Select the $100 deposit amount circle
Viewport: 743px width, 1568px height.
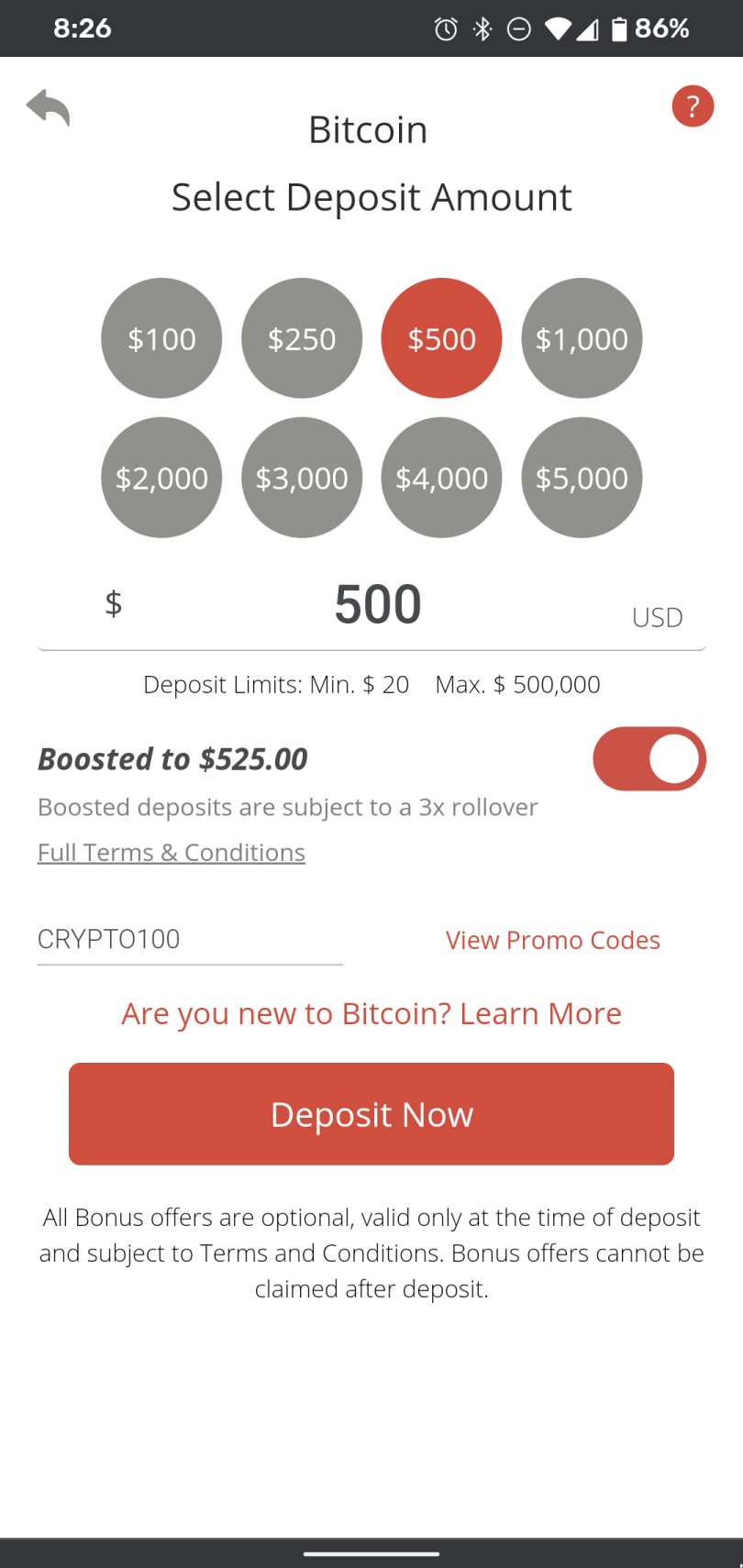[161, 337]
